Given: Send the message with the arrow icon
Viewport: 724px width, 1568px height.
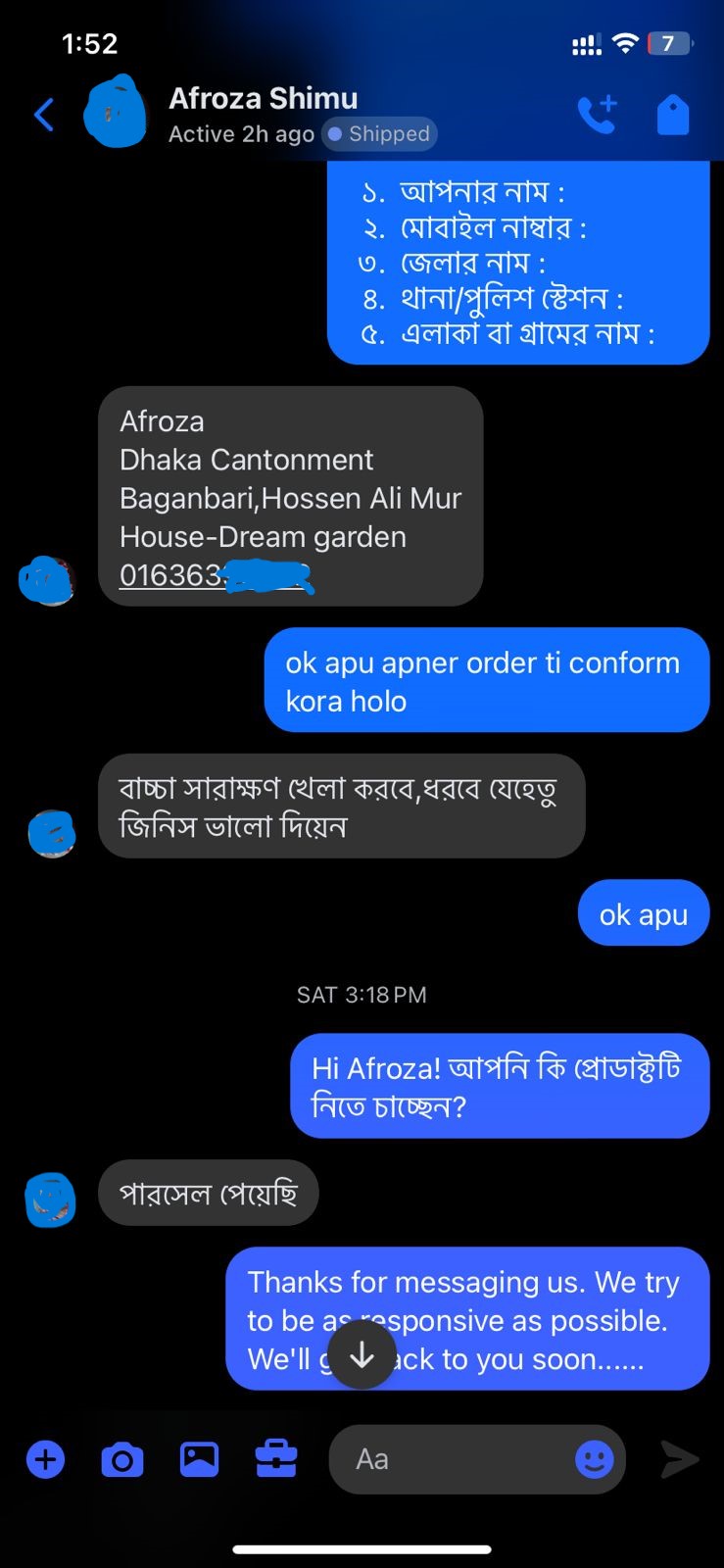Looking at the screenshot, I should pyautogui.click(x=680, y=1459).
